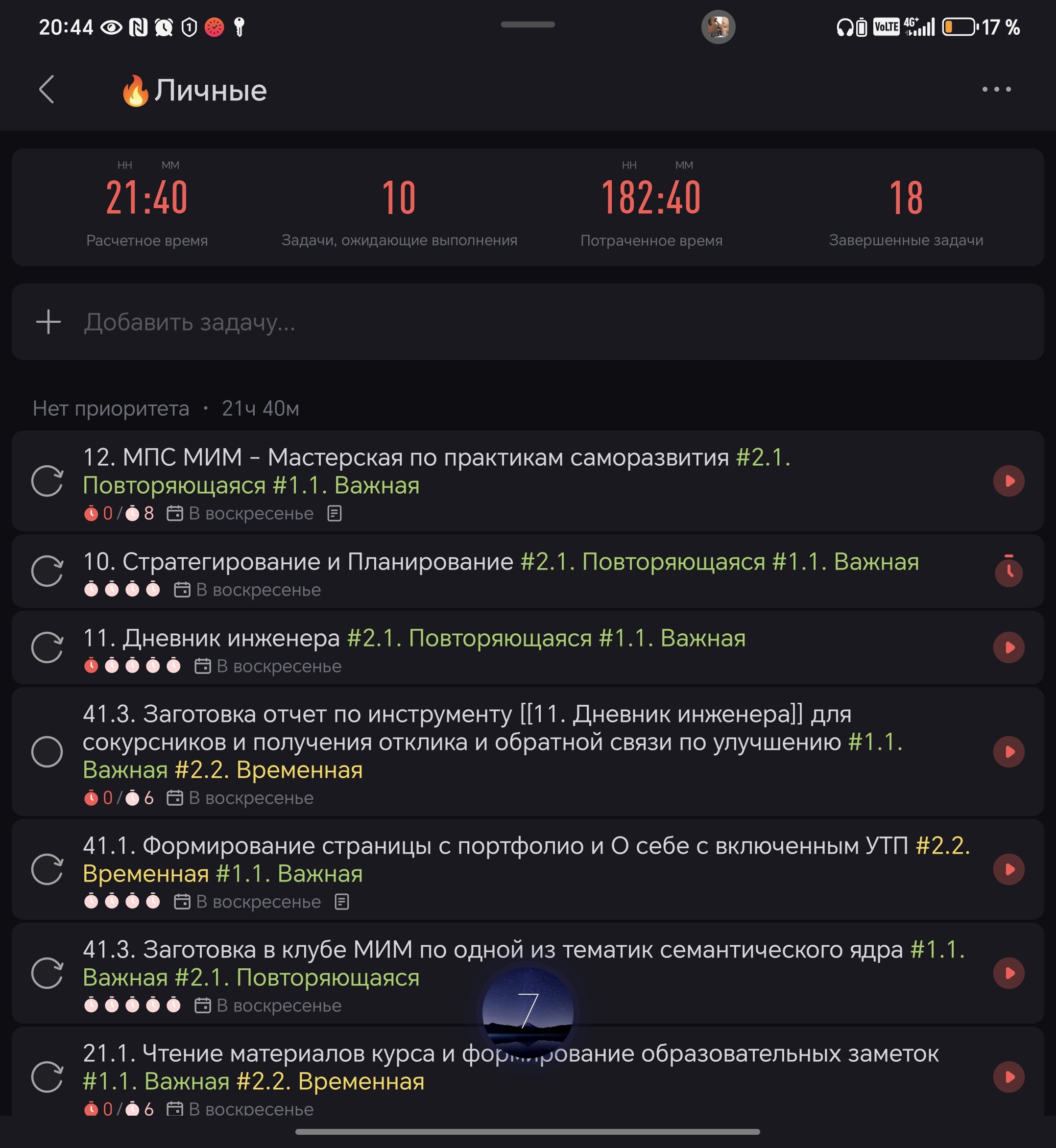The image size is (1056, 1148).
Task: Open the floating night-sky widget showing 7
Action: pyautogui.click(x=528, y=1011)
